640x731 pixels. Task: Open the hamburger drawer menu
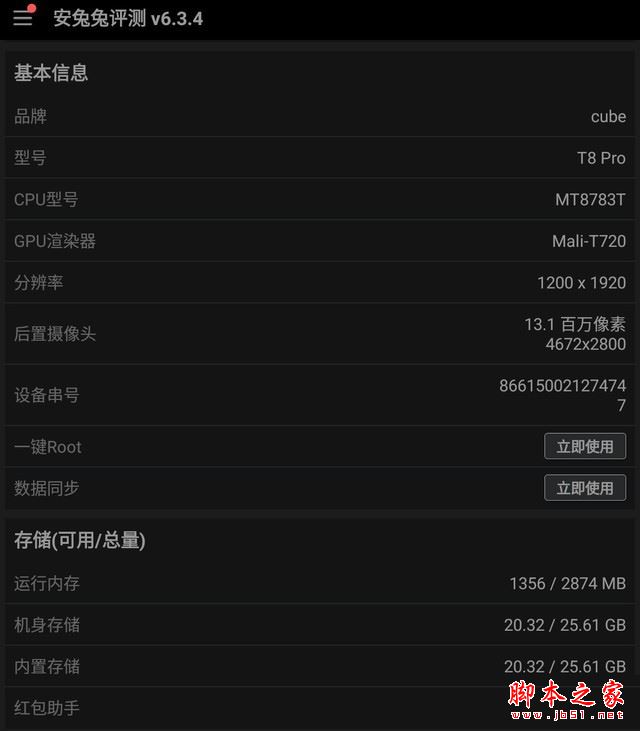pyautogui.click(x=22, y=18)
